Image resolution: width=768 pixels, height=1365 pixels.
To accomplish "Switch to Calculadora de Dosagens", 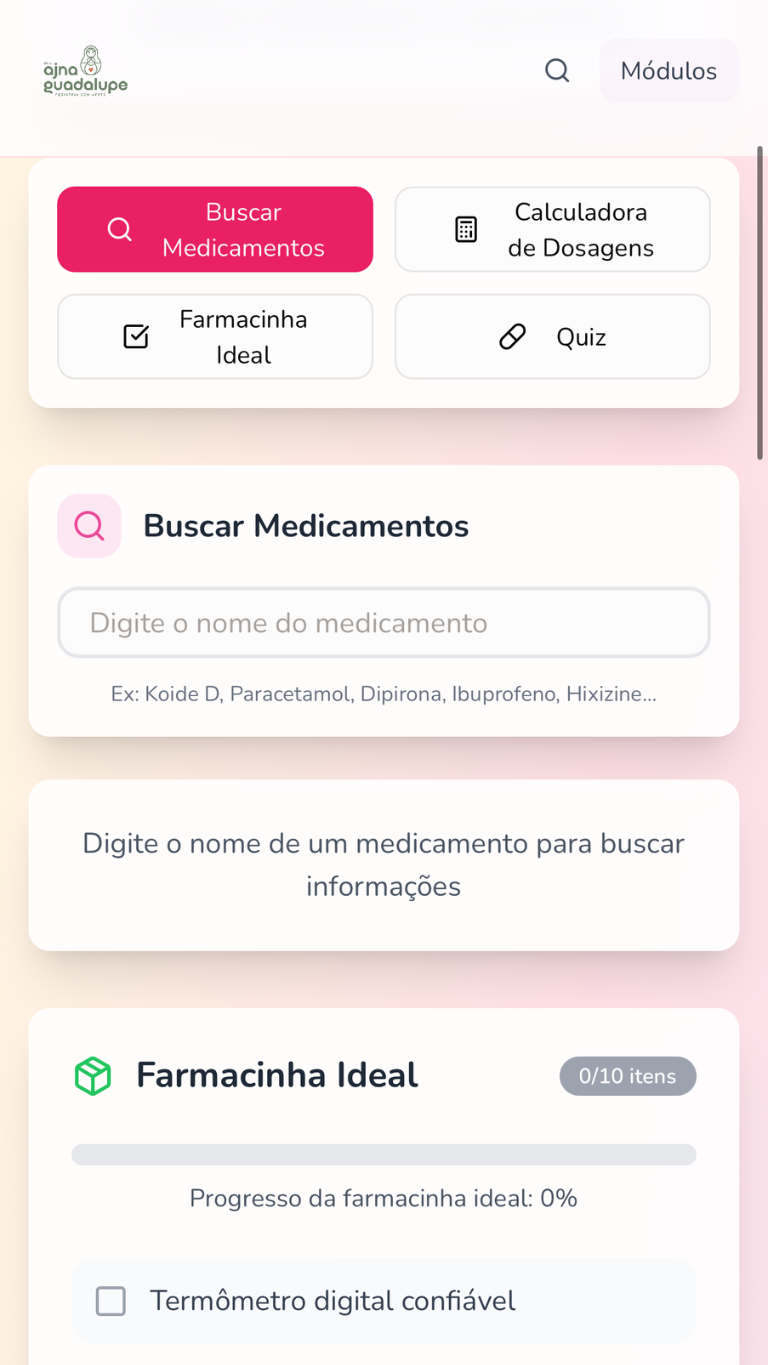I will pyautogui.click(x=552, y=229).
